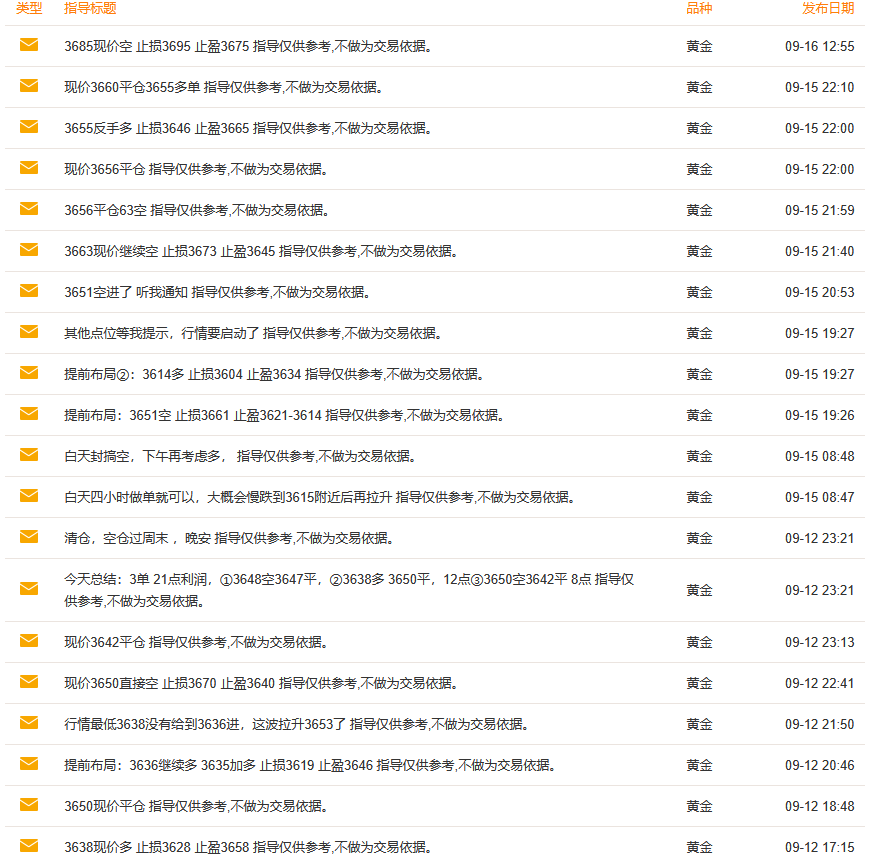
Task: Open the 现价3660平仓3655多单 message
Action: [223, 87]
